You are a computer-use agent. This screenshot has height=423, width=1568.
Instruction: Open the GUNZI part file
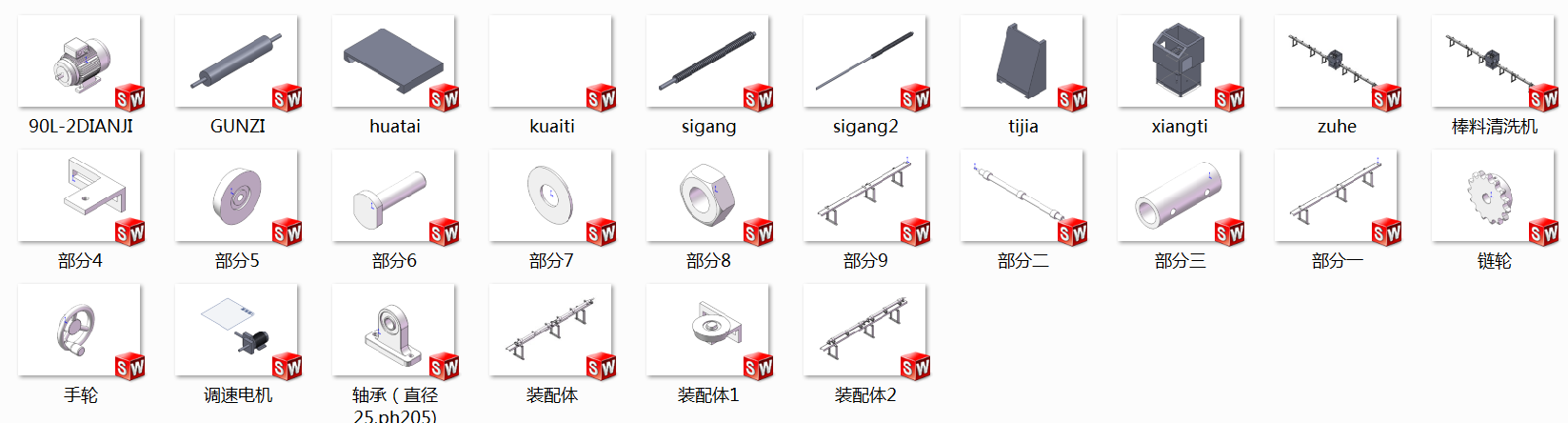pos(236,63)
